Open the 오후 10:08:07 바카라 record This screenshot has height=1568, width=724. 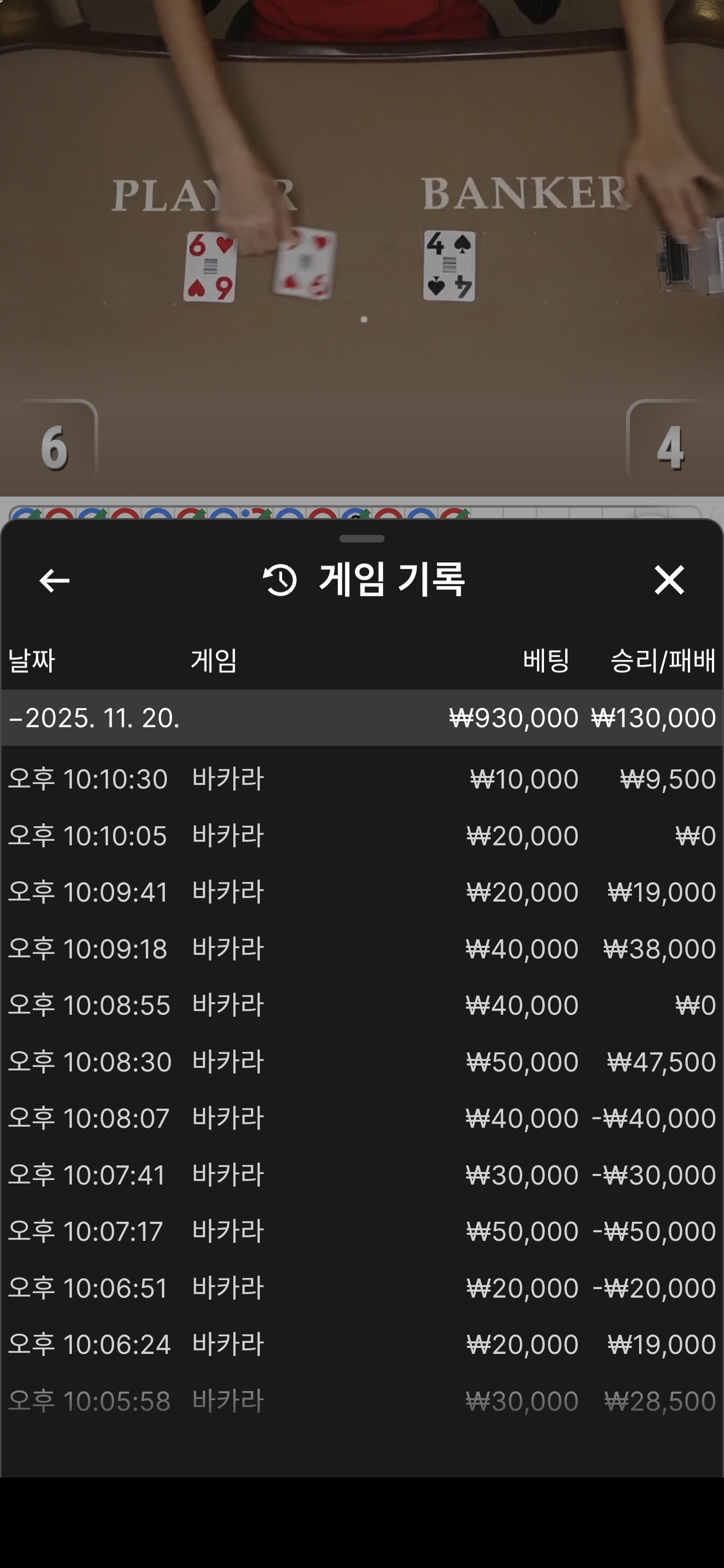361,1118
